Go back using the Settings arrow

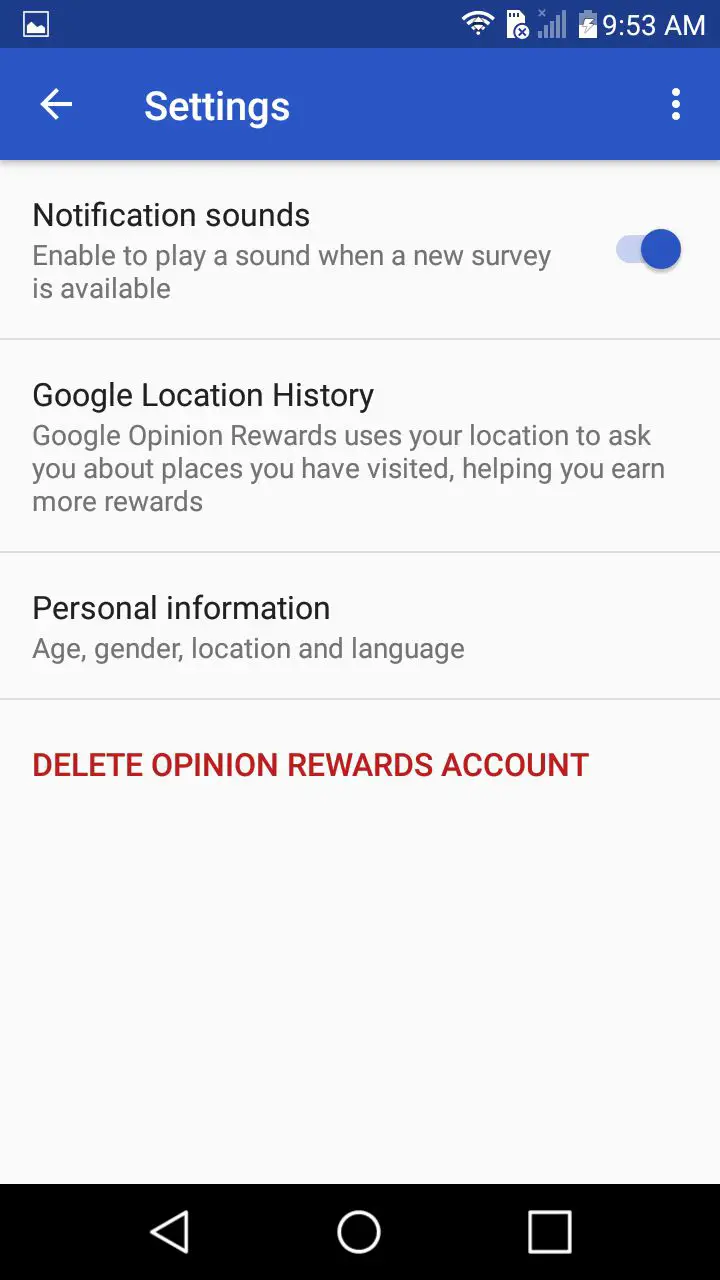(56, 105)
